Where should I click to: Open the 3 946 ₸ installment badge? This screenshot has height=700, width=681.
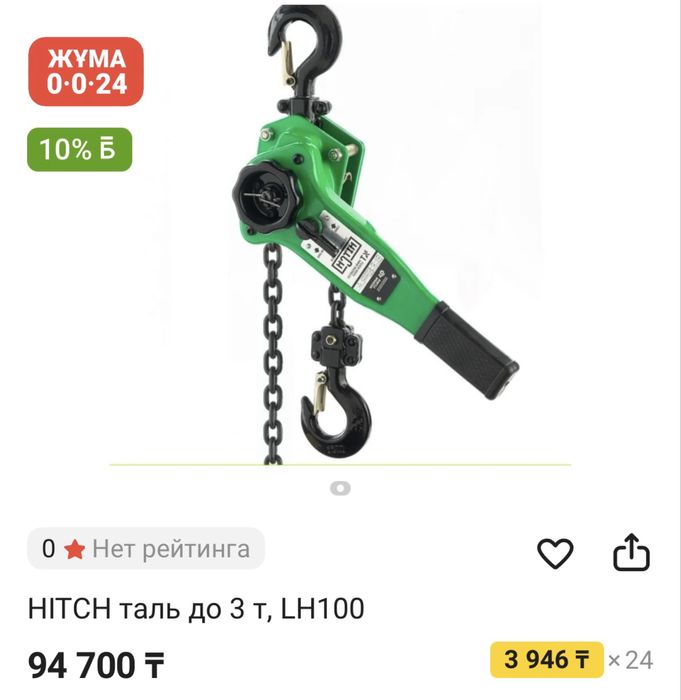[x=547, y=659]
